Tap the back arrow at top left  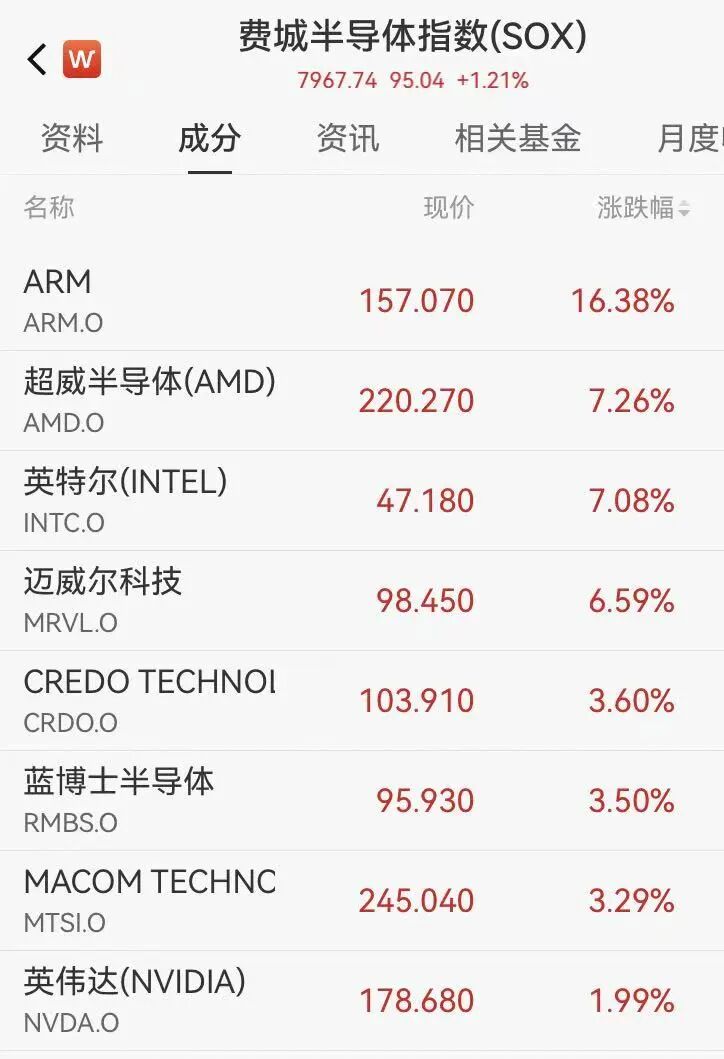coord(36,58)
